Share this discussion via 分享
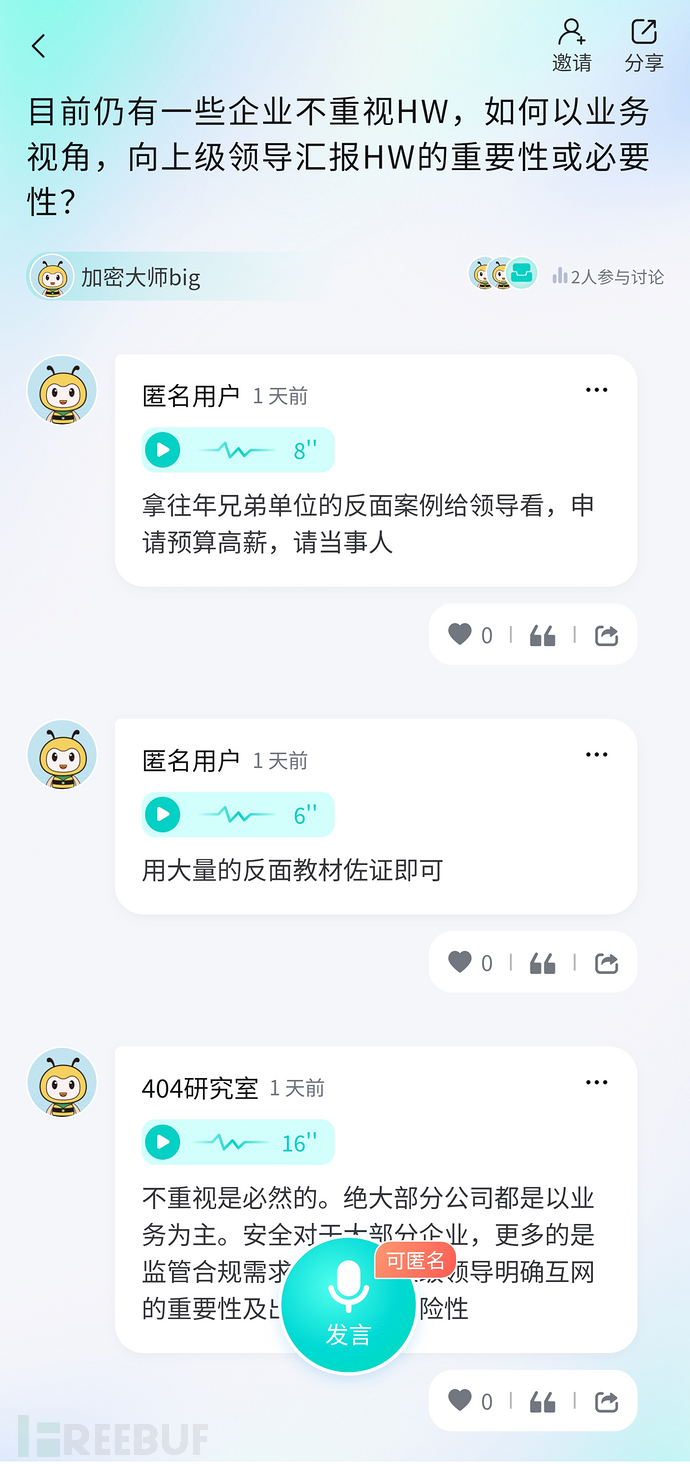 pos(644,45)
